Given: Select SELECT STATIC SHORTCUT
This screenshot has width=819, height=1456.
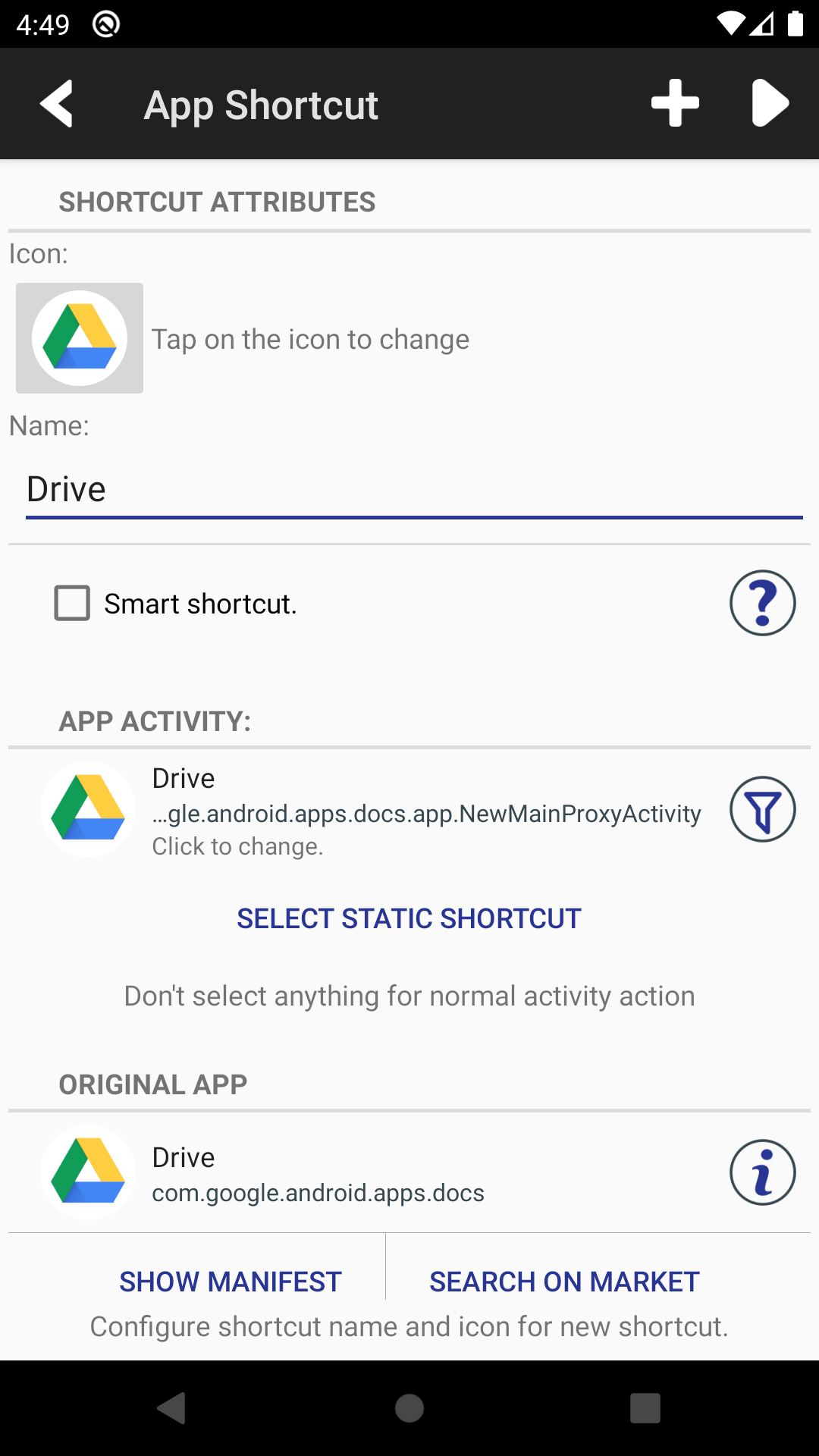Looking at the screenshot, I should click(409, 918).
